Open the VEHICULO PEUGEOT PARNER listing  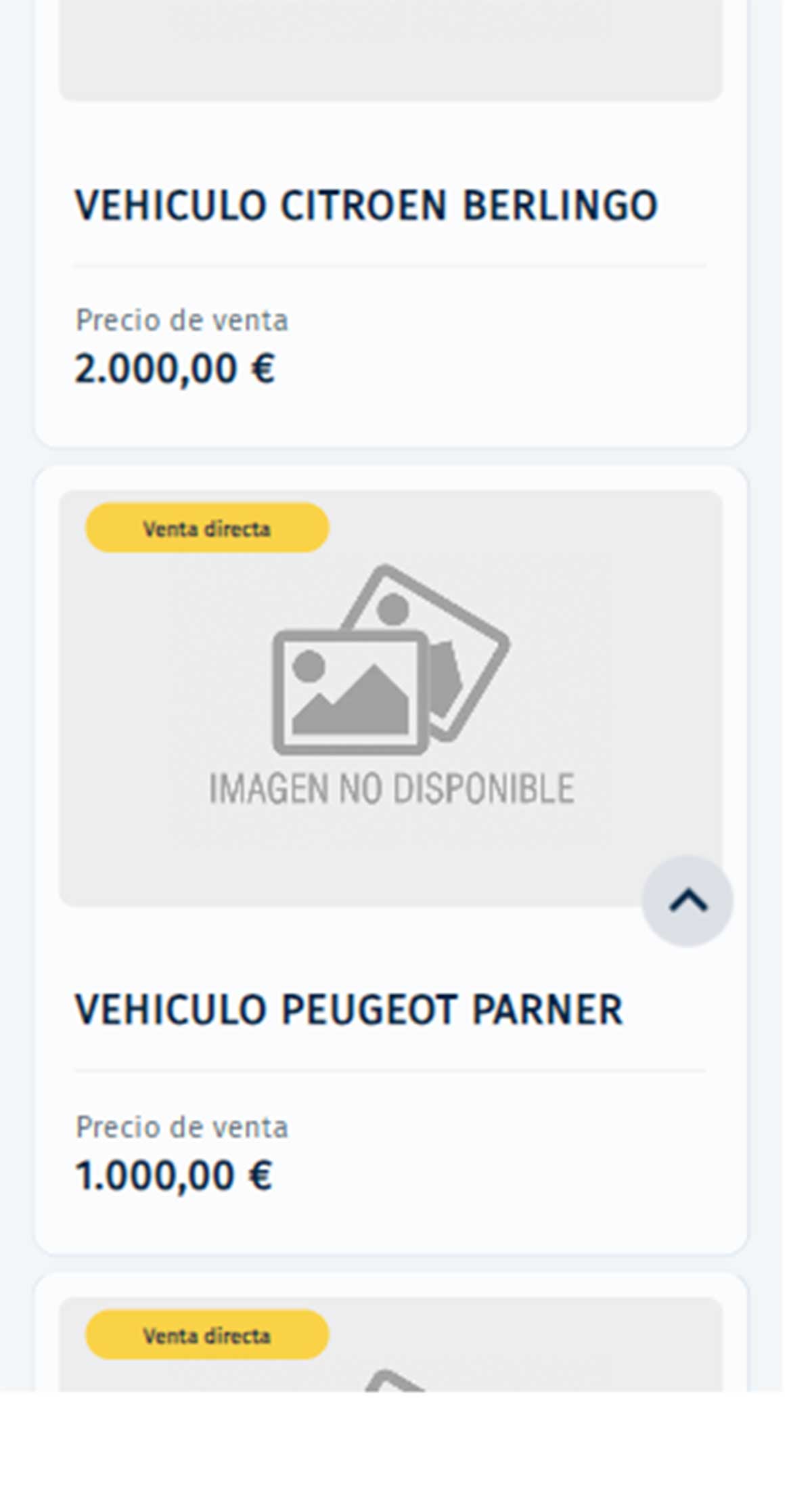click(349, 1008)
